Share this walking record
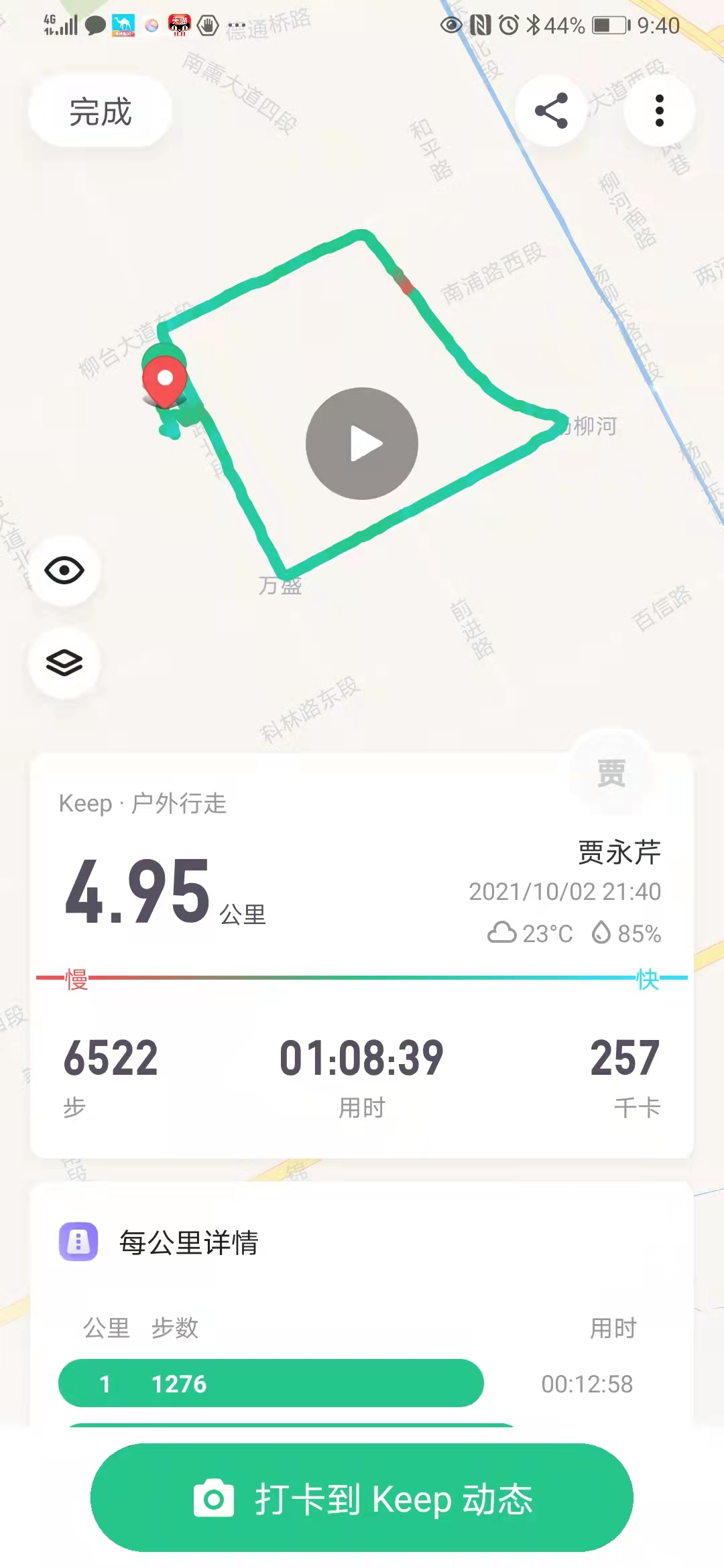 [551, 111]
